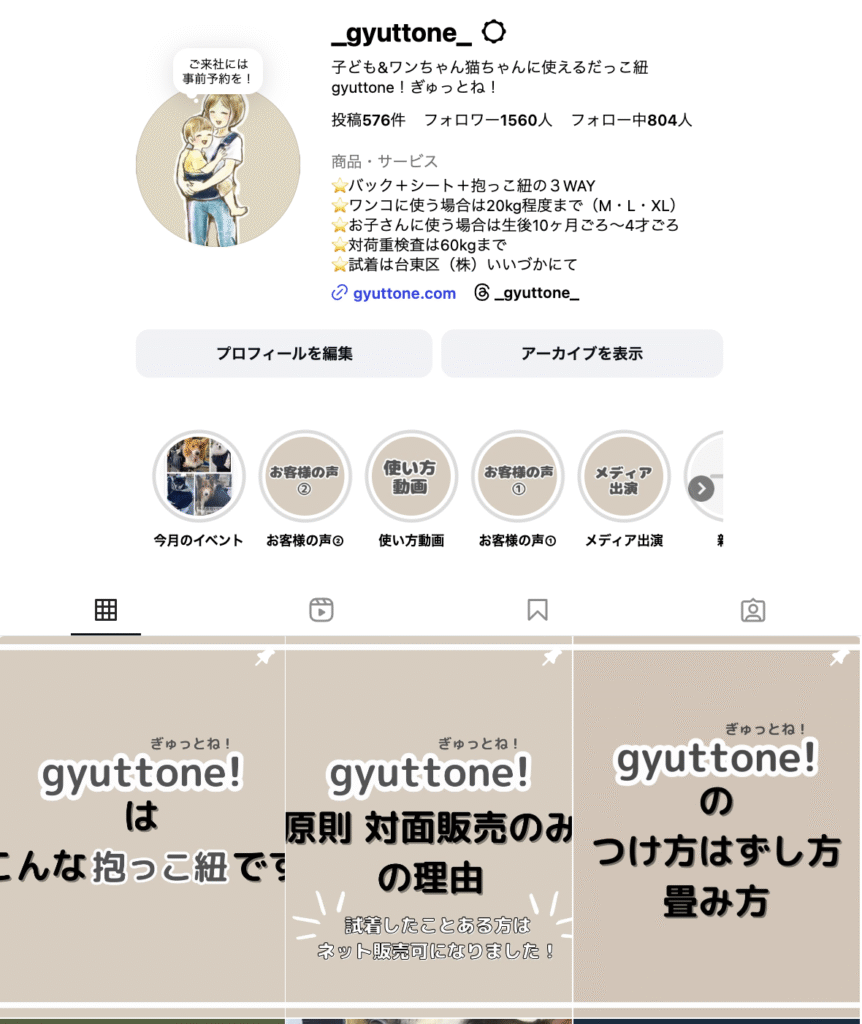This screenshot has width=862, height=1024.
Task: Switch to the posts grid tab
Action: (x=106, y=610)
